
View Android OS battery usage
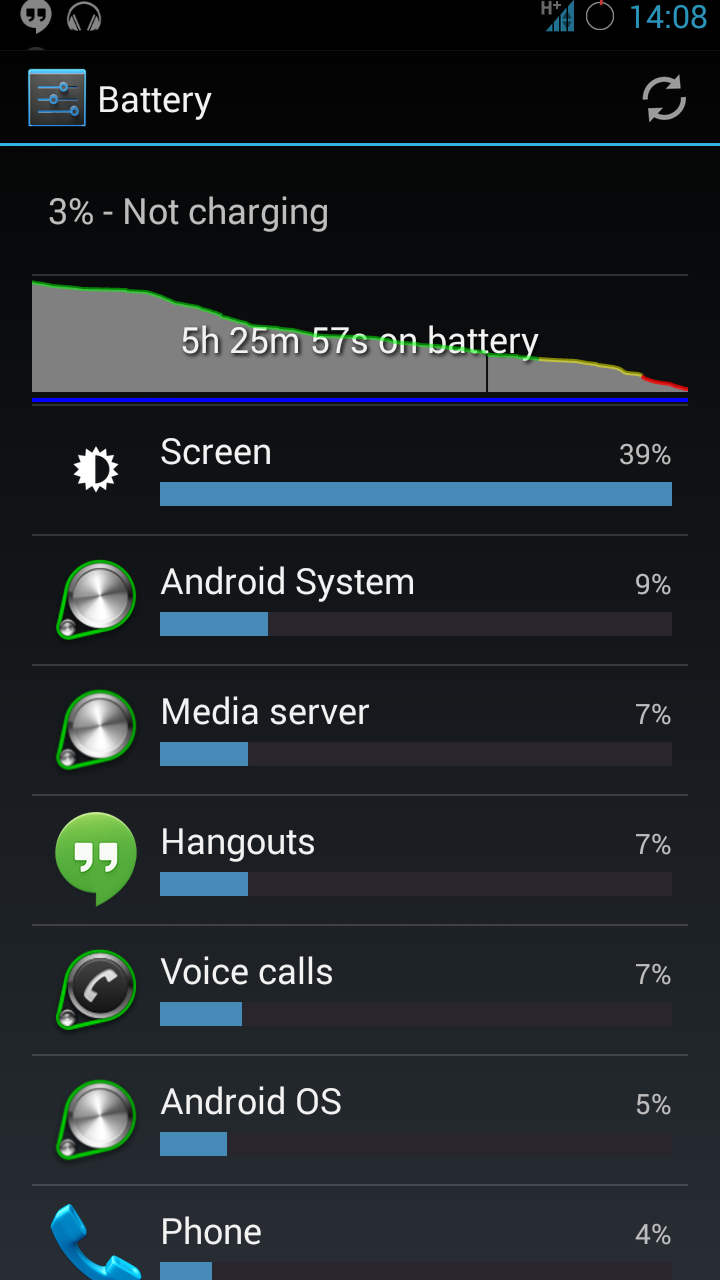(x=360, y=1120)
